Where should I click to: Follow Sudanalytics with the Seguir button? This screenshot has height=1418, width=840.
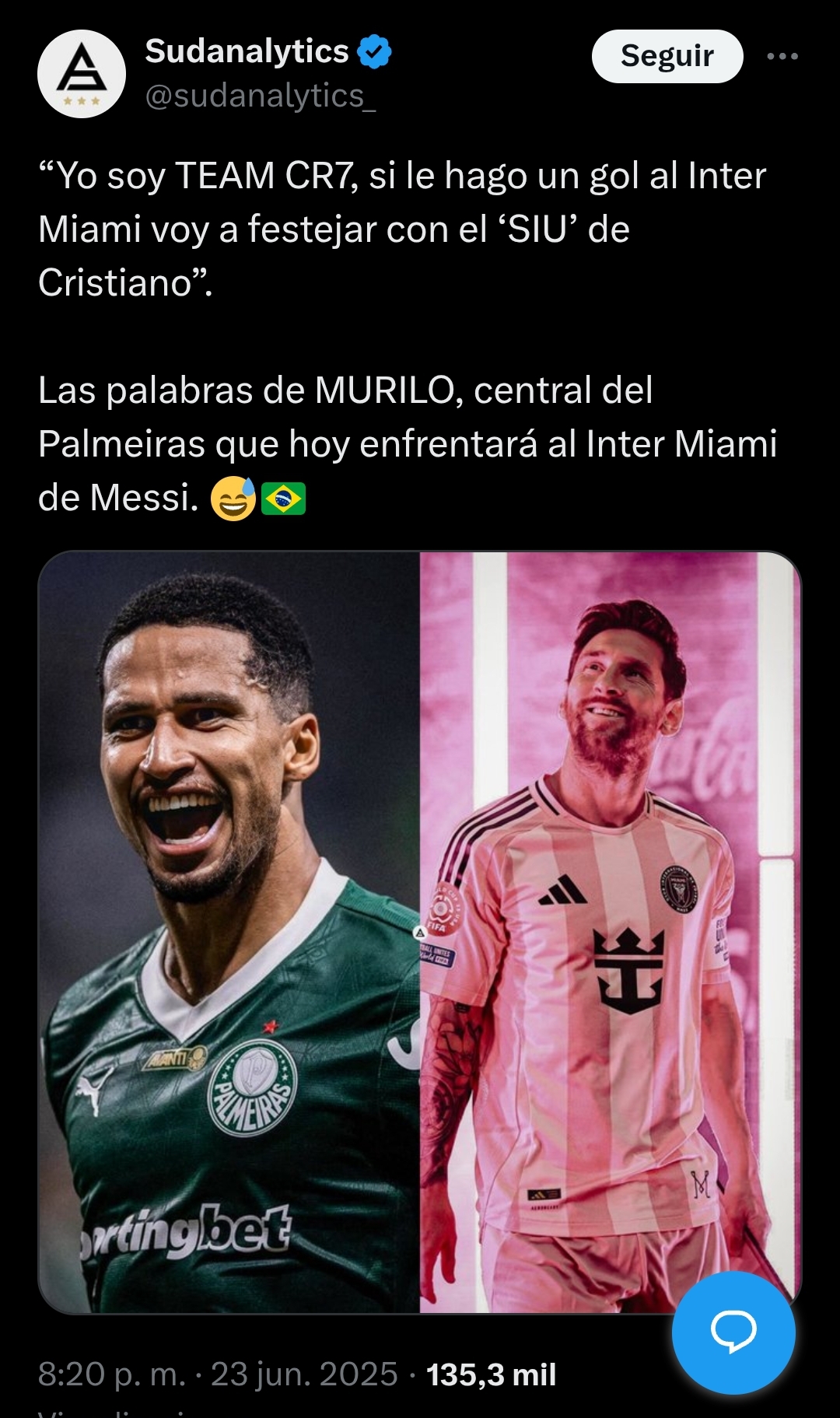coord(667,56)
